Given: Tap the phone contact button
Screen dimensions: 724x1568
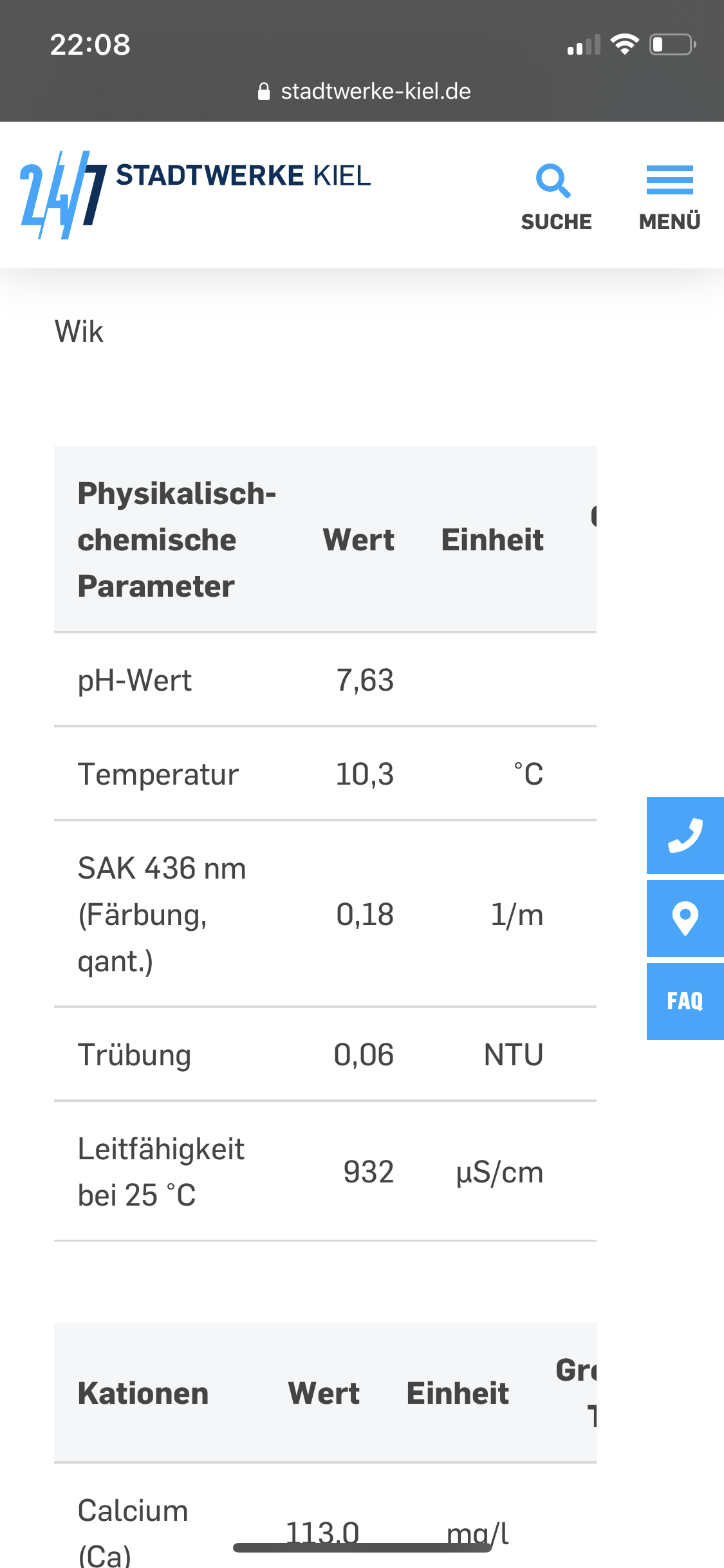Looking at the screenshot, I should (x=685, y=835).
